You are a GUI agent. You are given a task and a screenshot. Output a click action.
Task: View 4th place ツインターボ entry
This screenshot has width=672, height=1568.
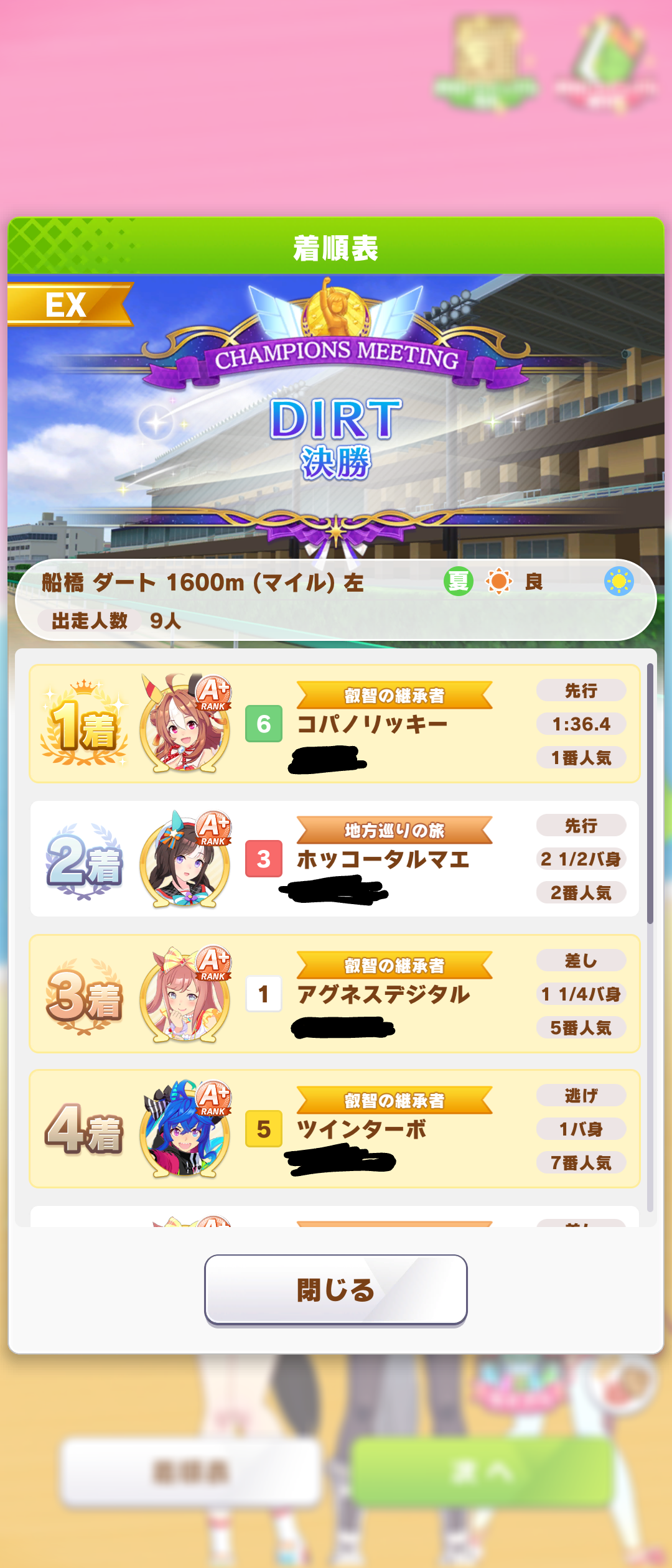tap(335, 1129)
